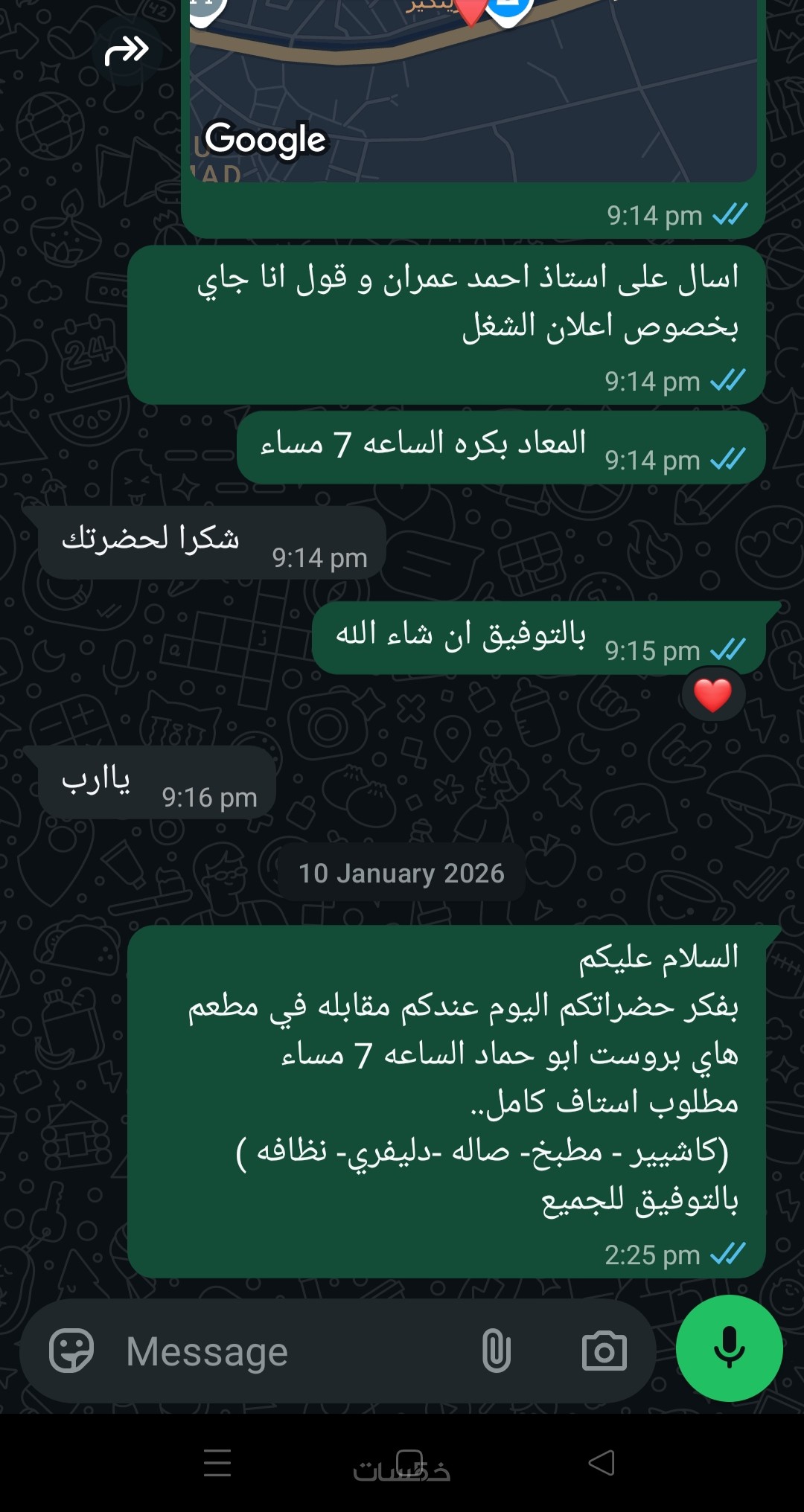Tap the red heart reaction badge

[712, 695]
